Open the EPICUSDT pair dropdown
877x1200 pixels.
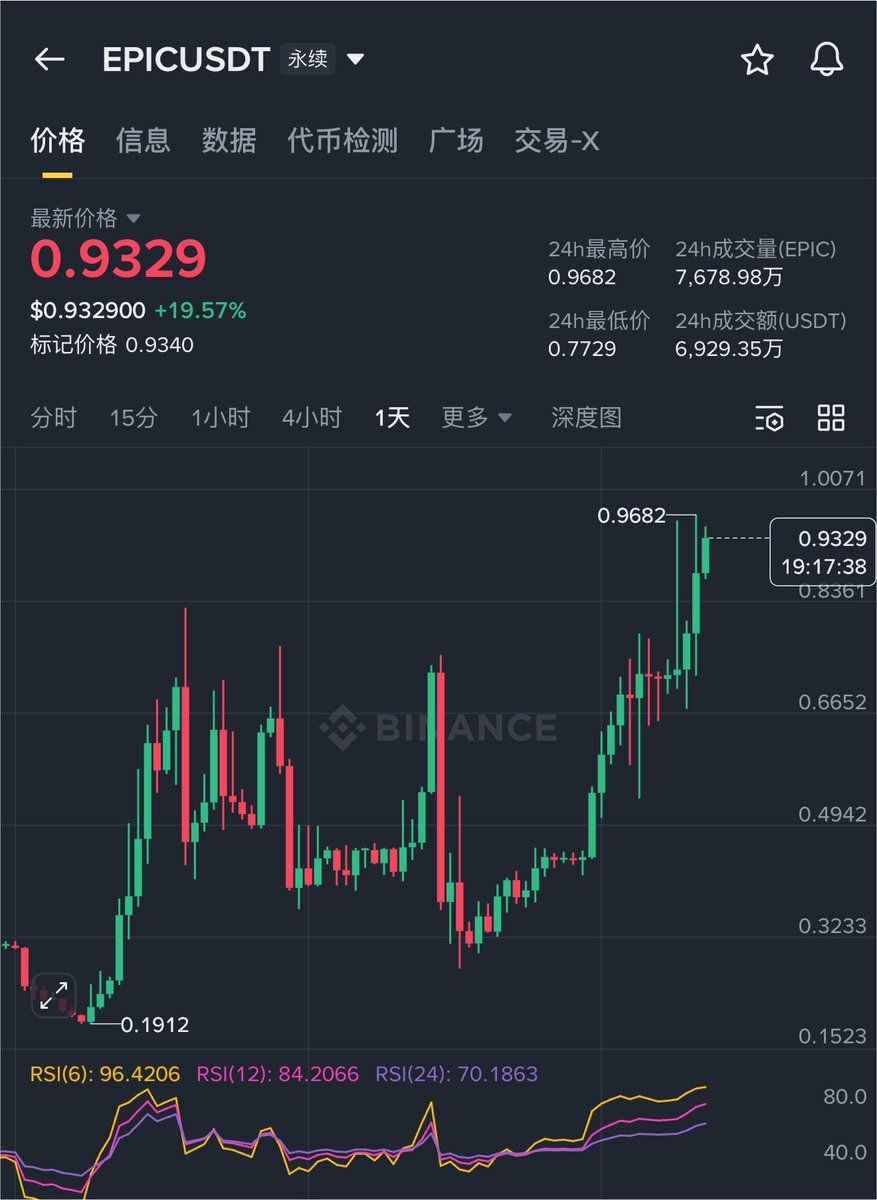(x=355, y=60)
